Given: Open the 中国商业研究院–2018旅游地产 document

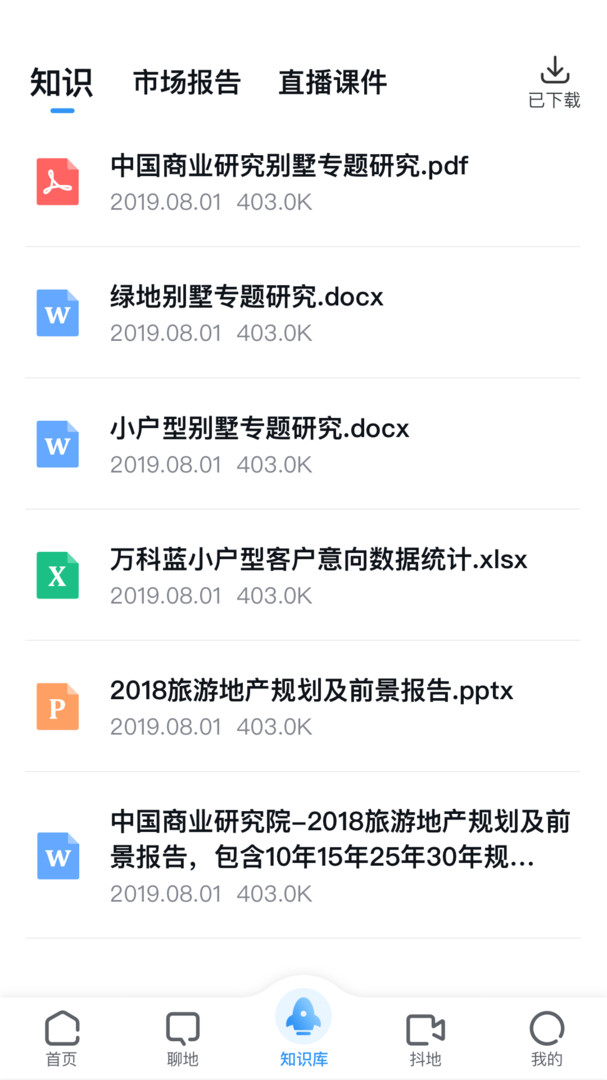Looking at the screenshot, I should 303,855.
